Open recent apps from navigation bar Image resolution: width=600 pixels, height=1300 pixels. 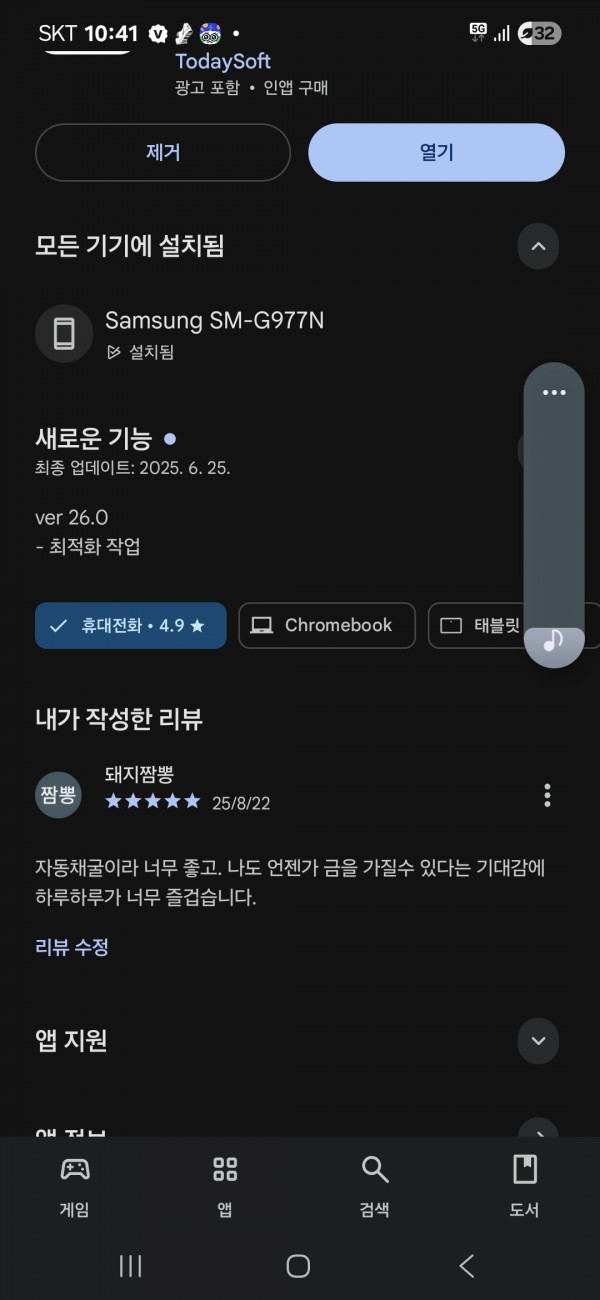click(130, 1266)
